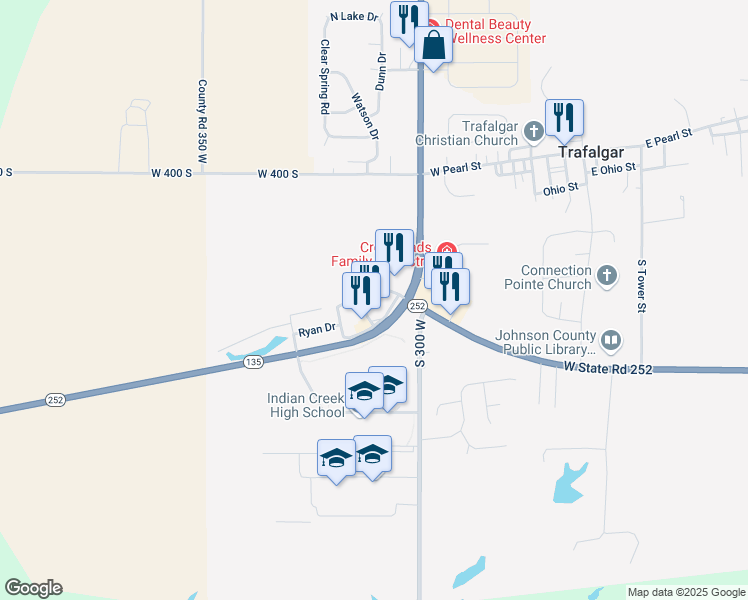
Task: Open Trafalgar Christian Church pin
Action: (x=534, y=130)
